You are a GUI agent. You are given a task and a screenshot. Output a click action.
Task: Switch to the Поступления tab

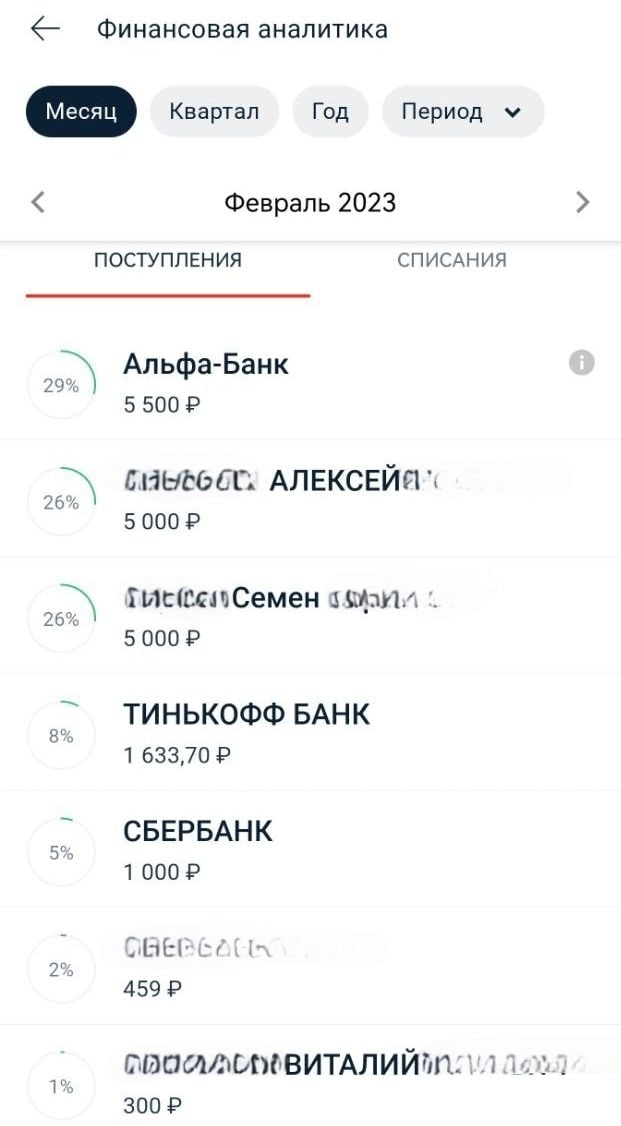click(x=168, y=261)
